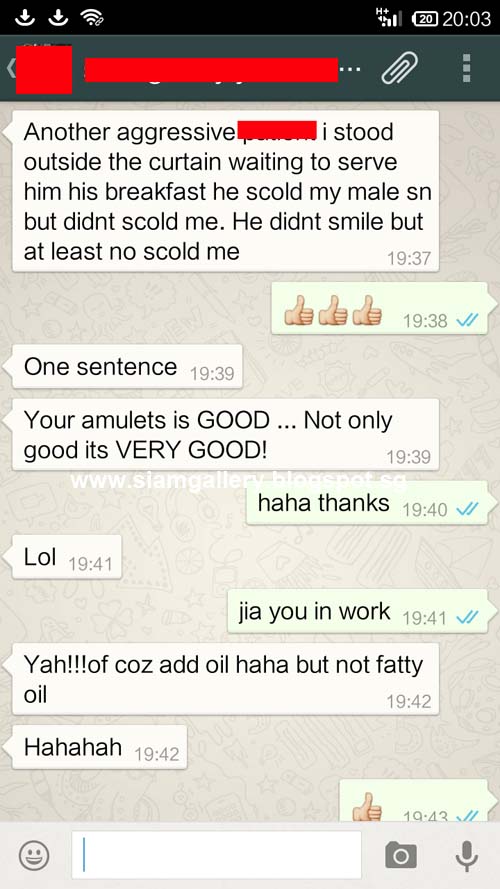Open the emoji picker
This screenshot has height=889, width=500.
(x=34, y=856)
